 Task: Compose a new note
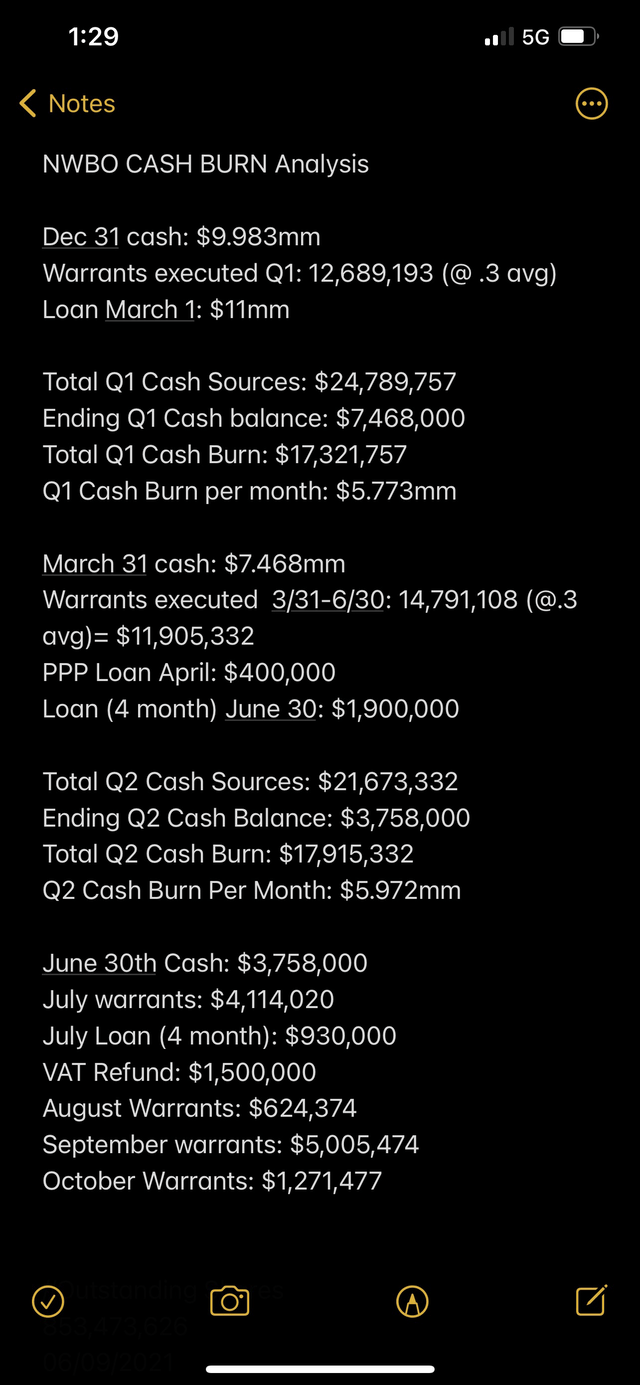[591, 1300]
